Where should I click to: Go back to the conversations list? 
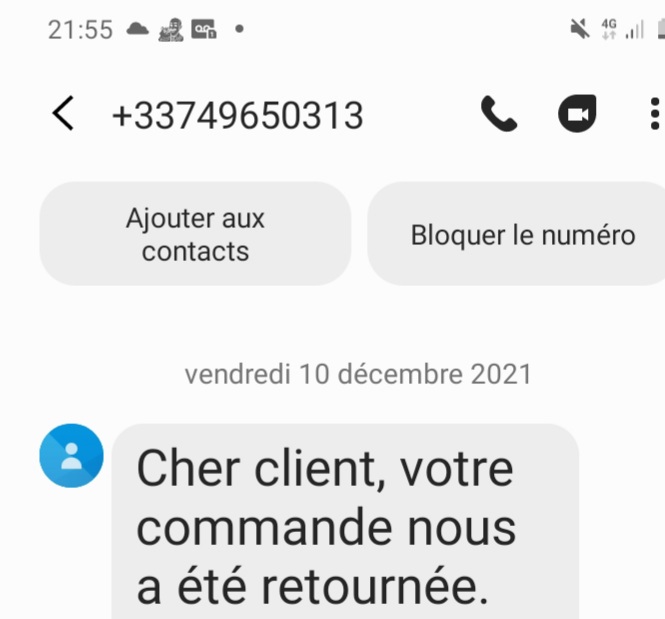(62, 115)
